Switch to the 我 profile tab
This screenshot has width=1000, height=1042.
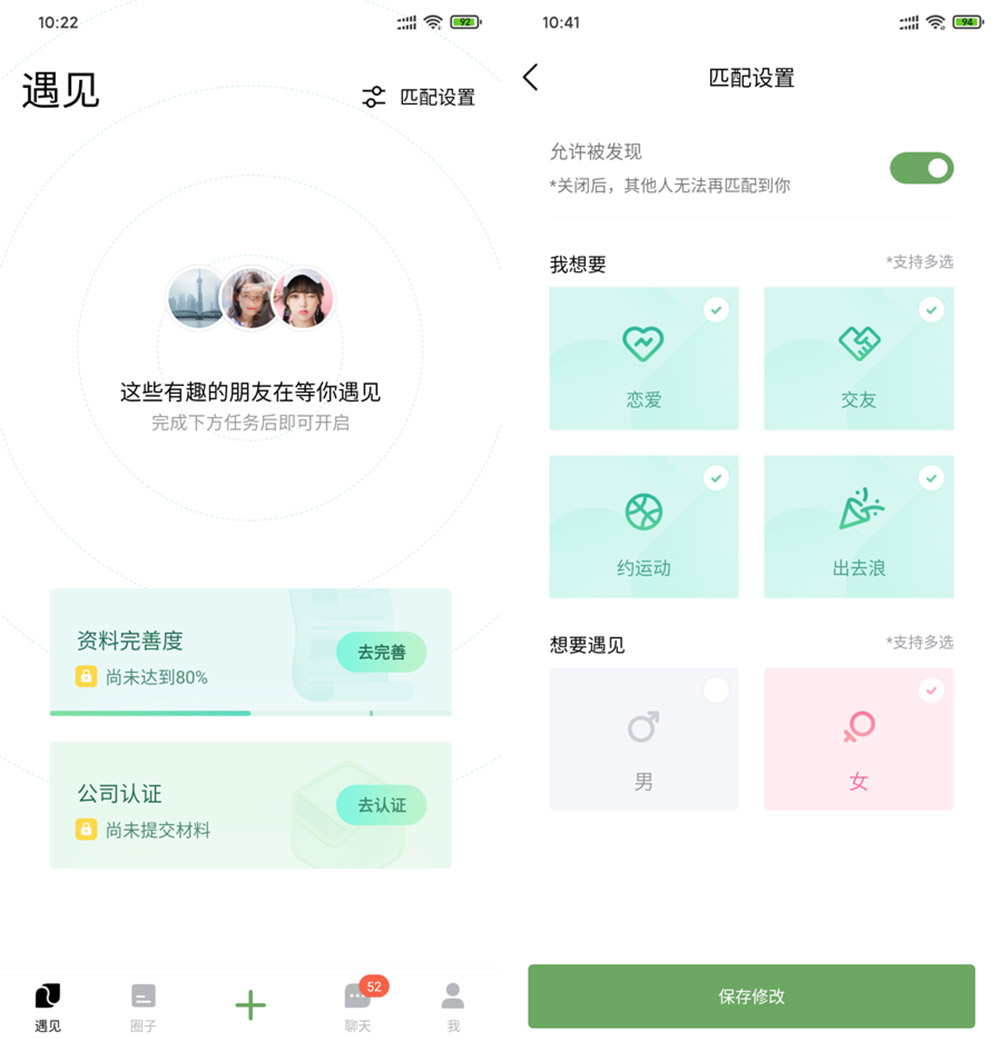coord(453,1005)
